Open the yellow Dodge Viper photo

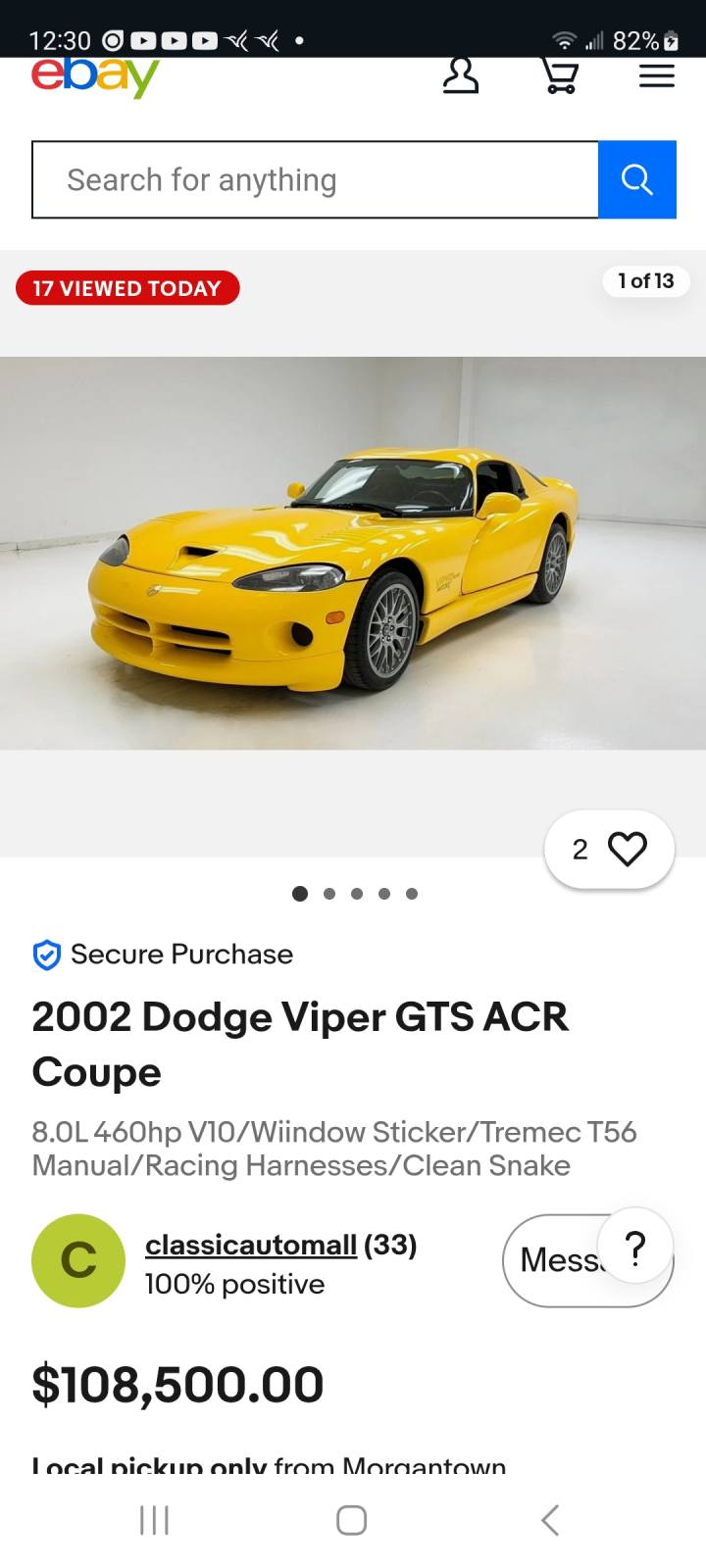point(353,554)
